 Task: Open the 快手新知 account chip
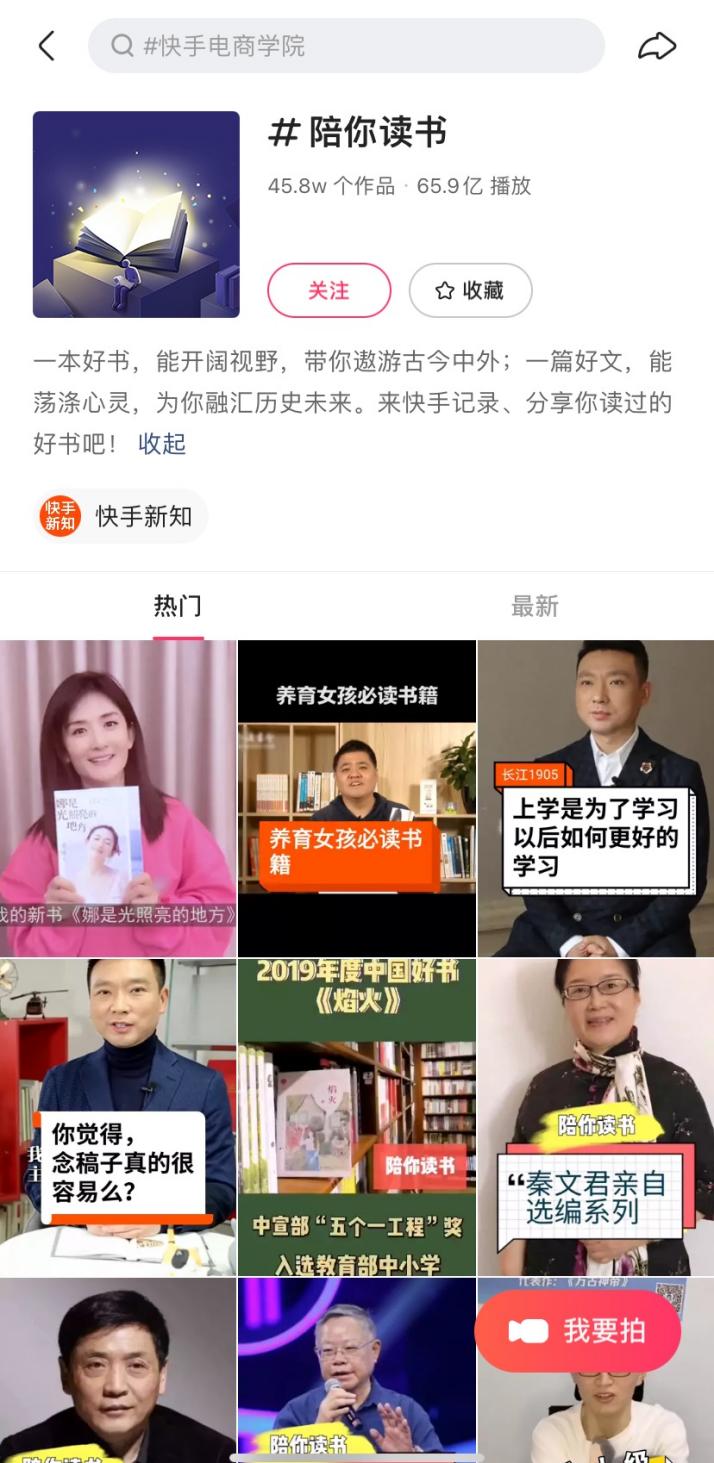(120, 516)
